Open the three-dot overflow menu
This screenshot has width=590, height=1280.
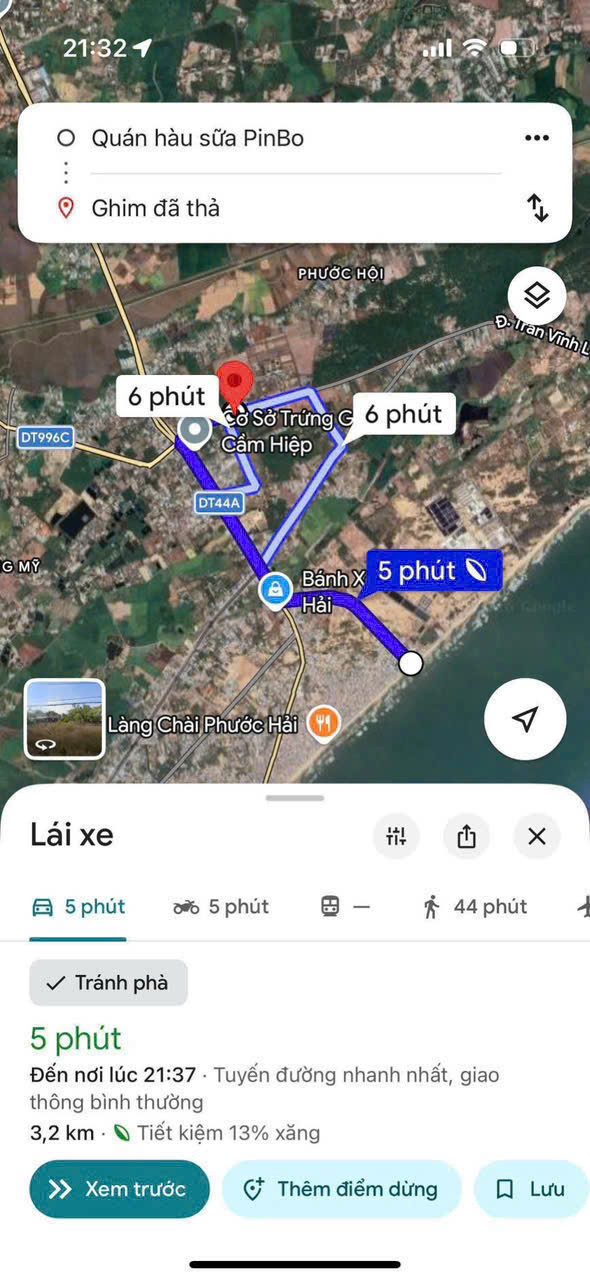537,138
